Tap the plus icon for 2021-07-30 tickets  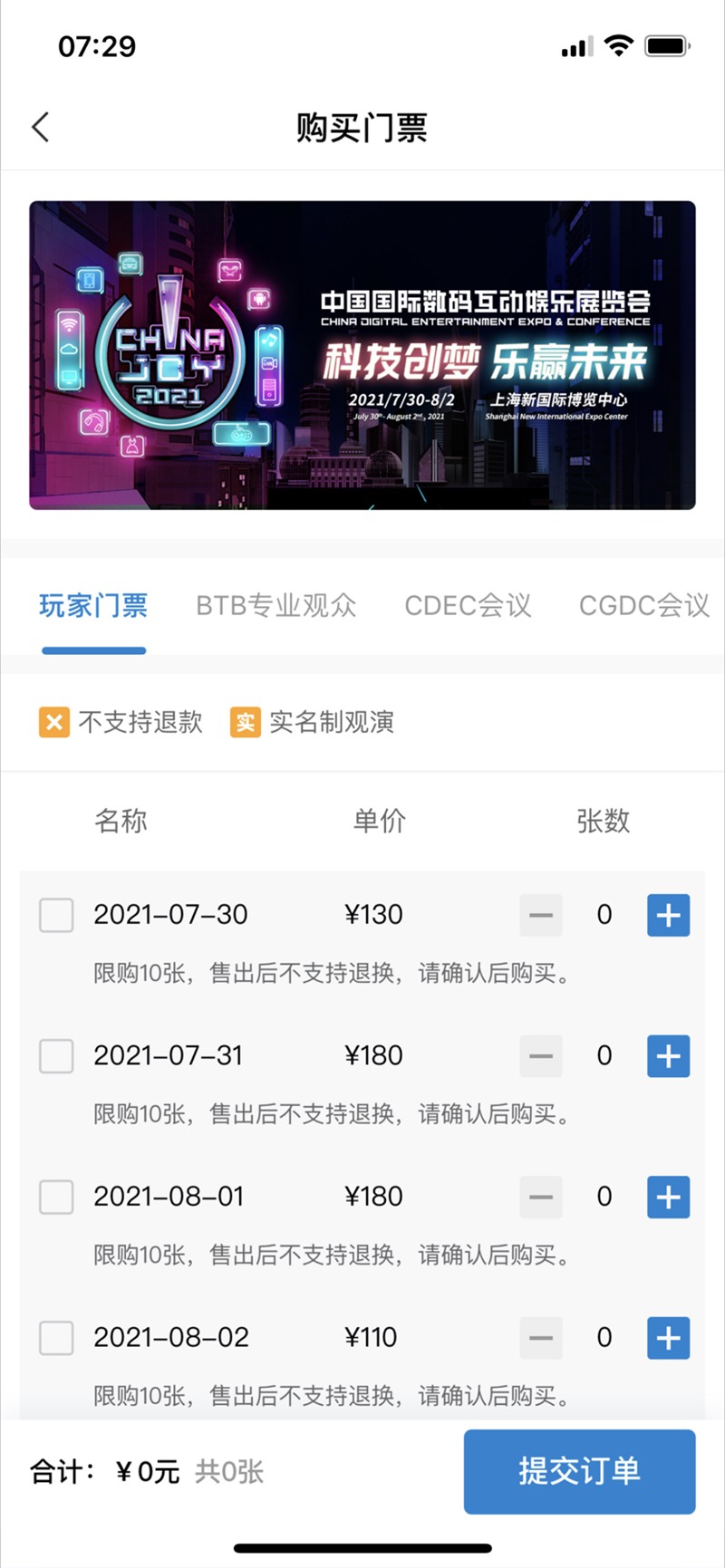pos(668,915)
